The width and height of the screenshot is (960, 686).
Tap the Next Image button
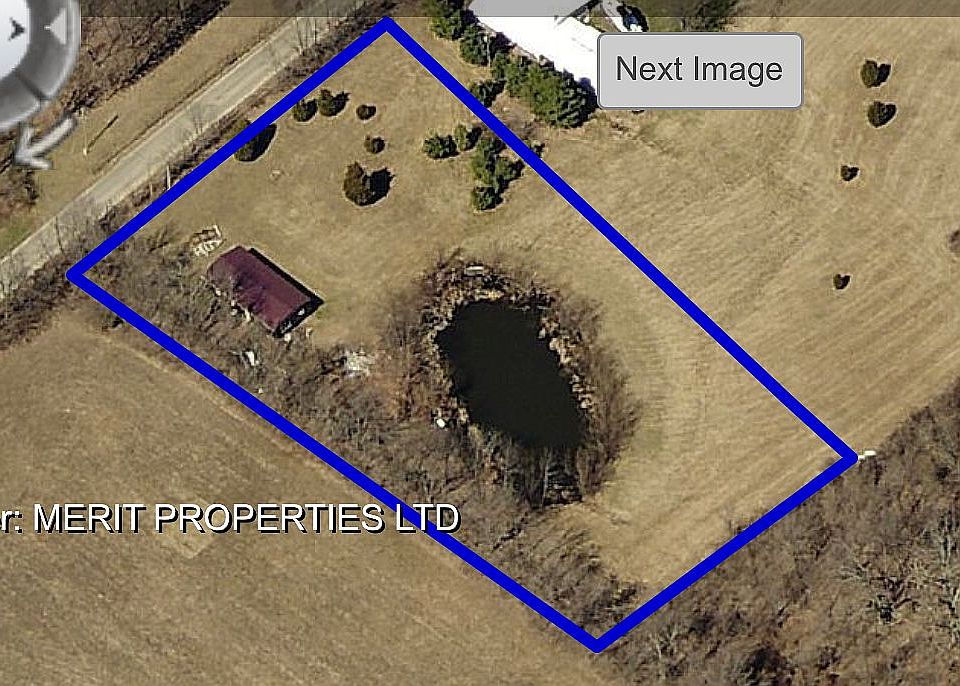[x=699, y=70]
